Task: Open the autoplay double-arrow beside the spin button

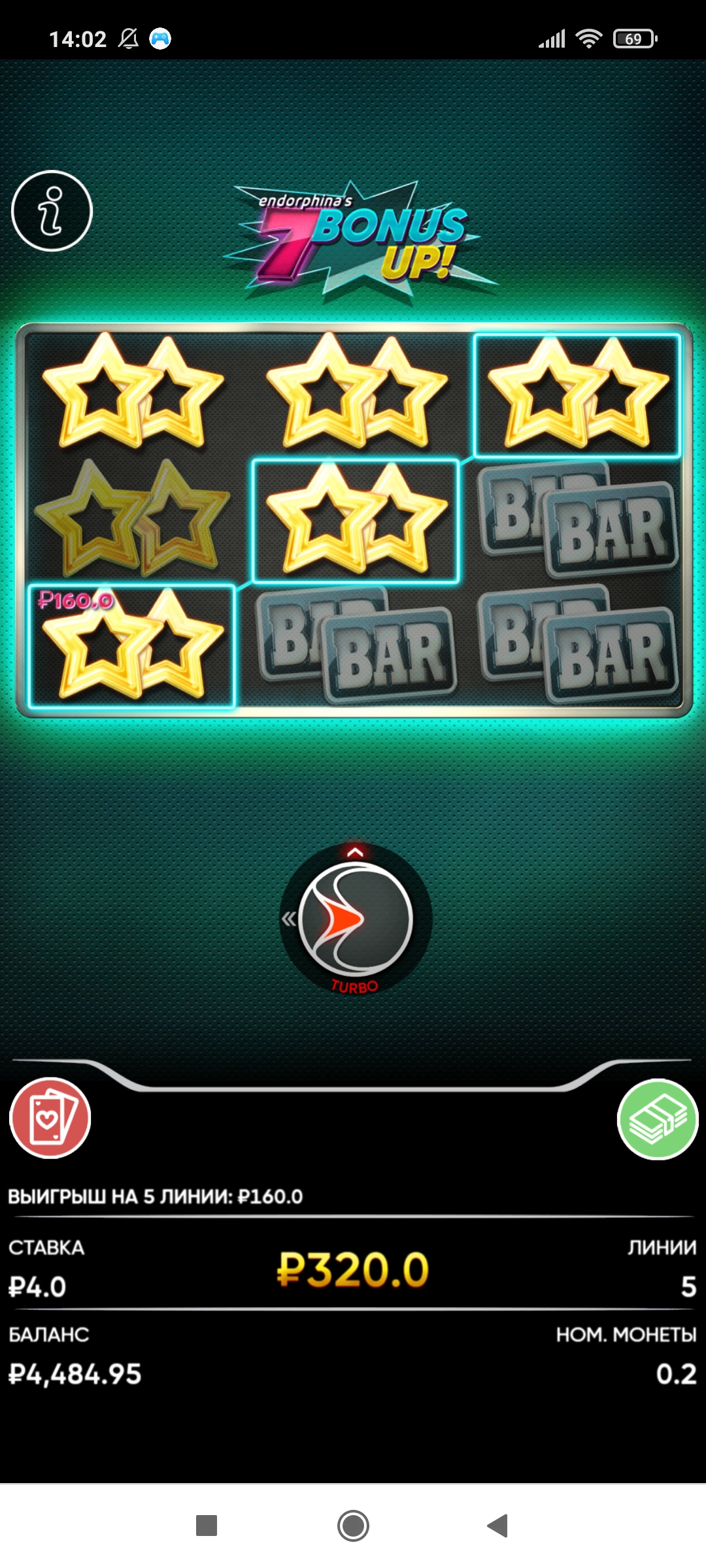Action: 288,919
